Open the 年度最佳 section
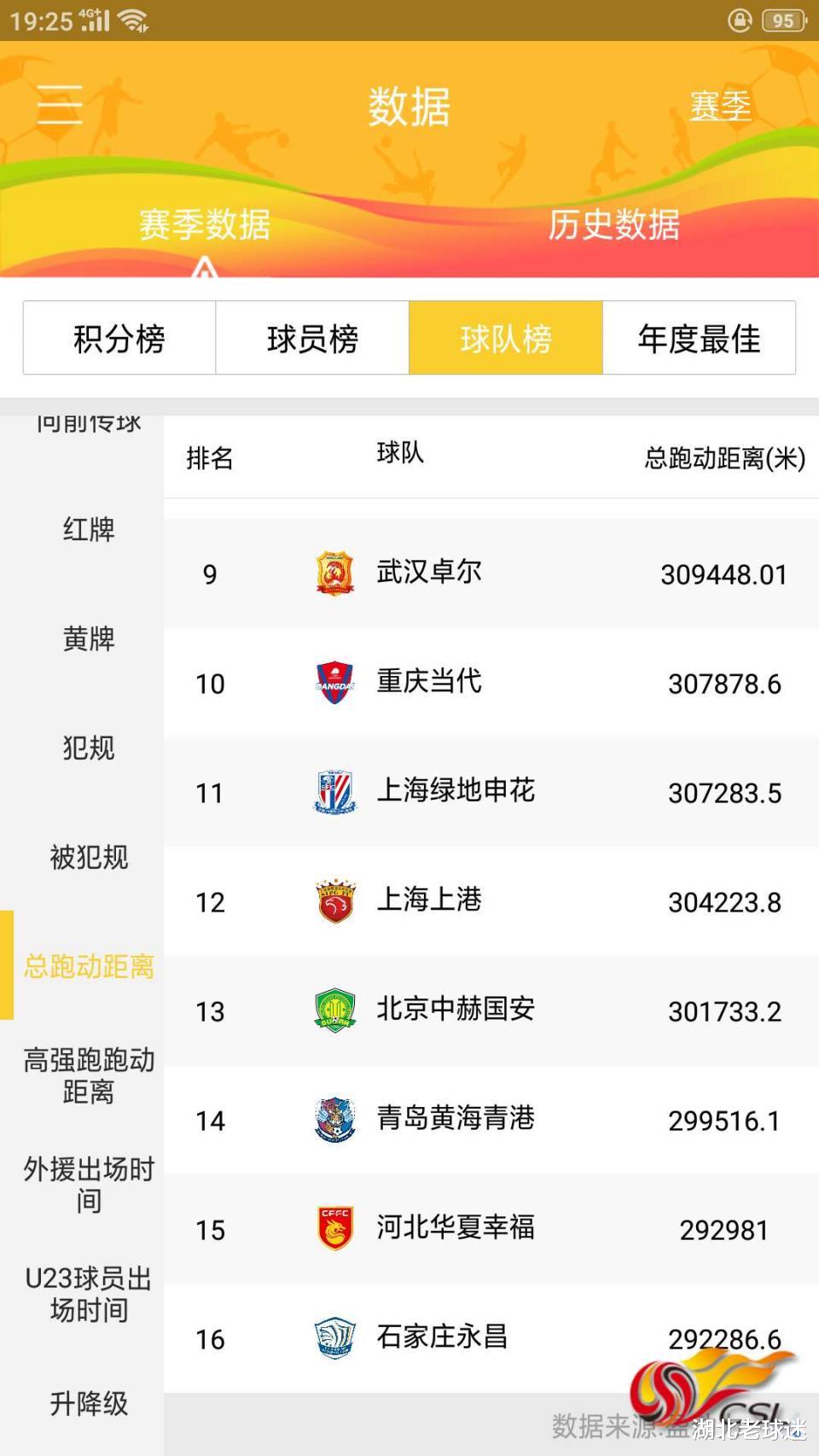Screen dimensions: 819x1456 pos(698,339)
